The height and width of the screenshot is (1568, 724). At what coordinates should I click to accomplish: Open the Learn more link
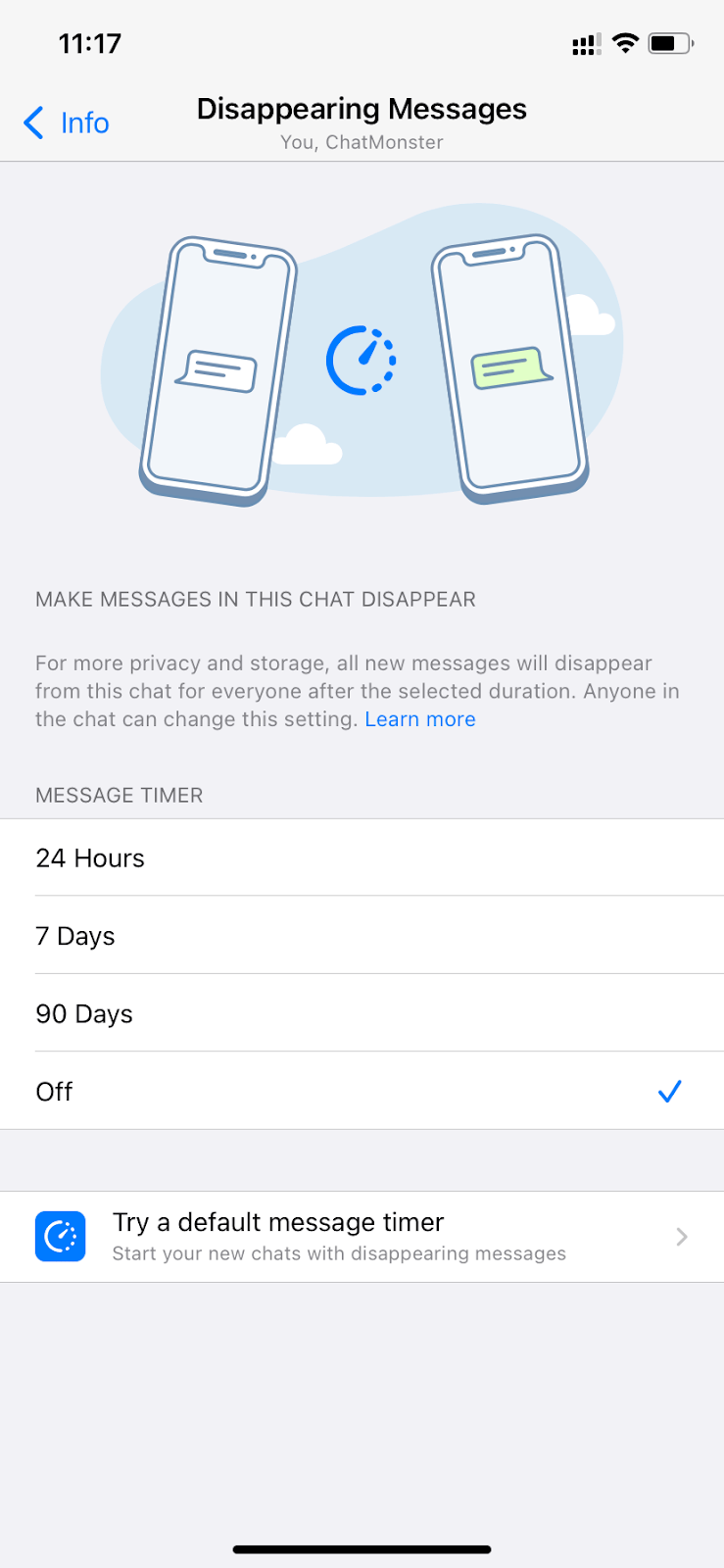pos(420,719)
